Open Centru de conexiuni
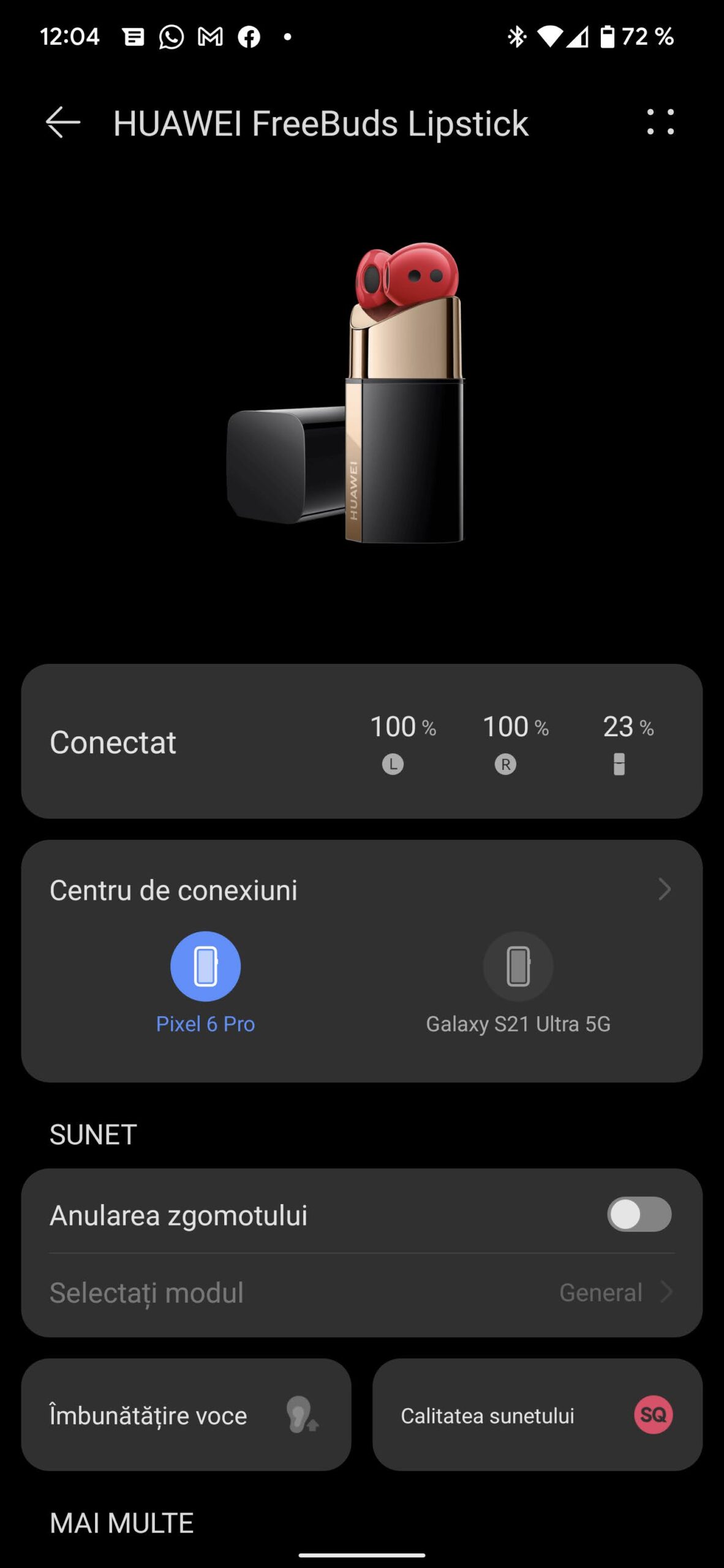724x1568 pixels. tap(361, 889)
